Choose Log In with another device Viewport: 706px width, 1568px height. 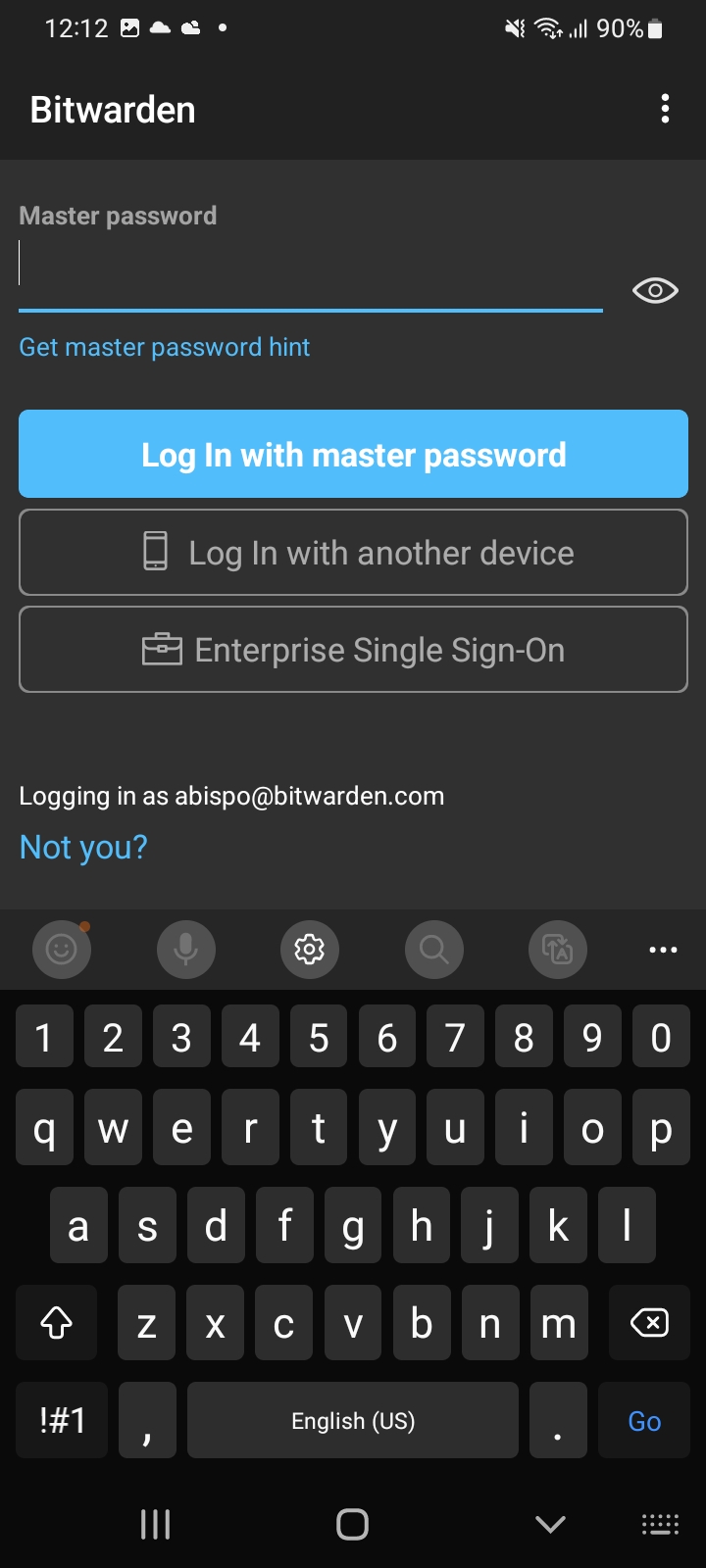[x=353, y=553]
